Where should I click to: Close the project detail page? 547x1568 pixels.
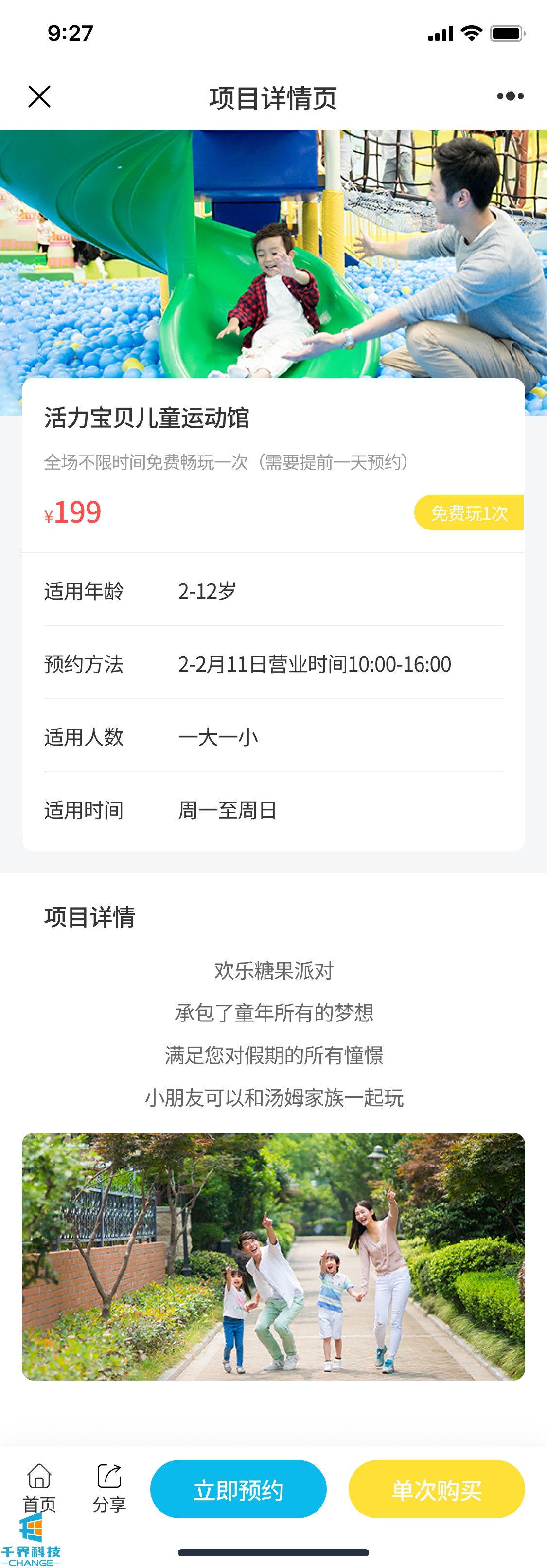[39, 97]
